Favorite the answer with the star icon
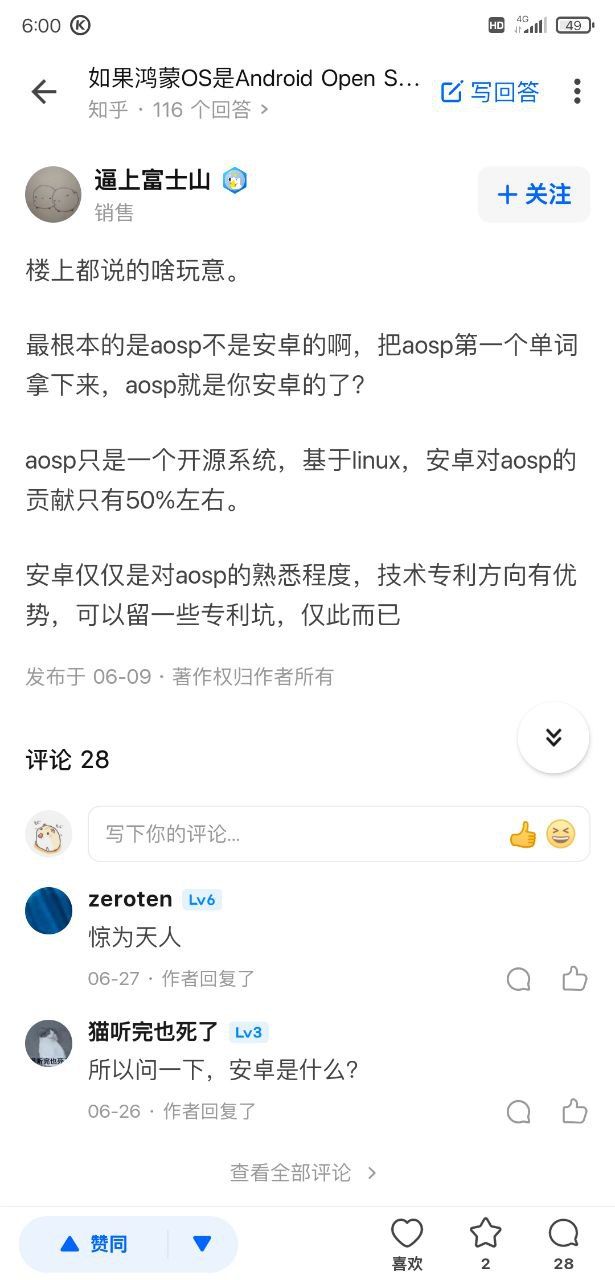Screen dimensions: 615x1280 [485, 1243]
